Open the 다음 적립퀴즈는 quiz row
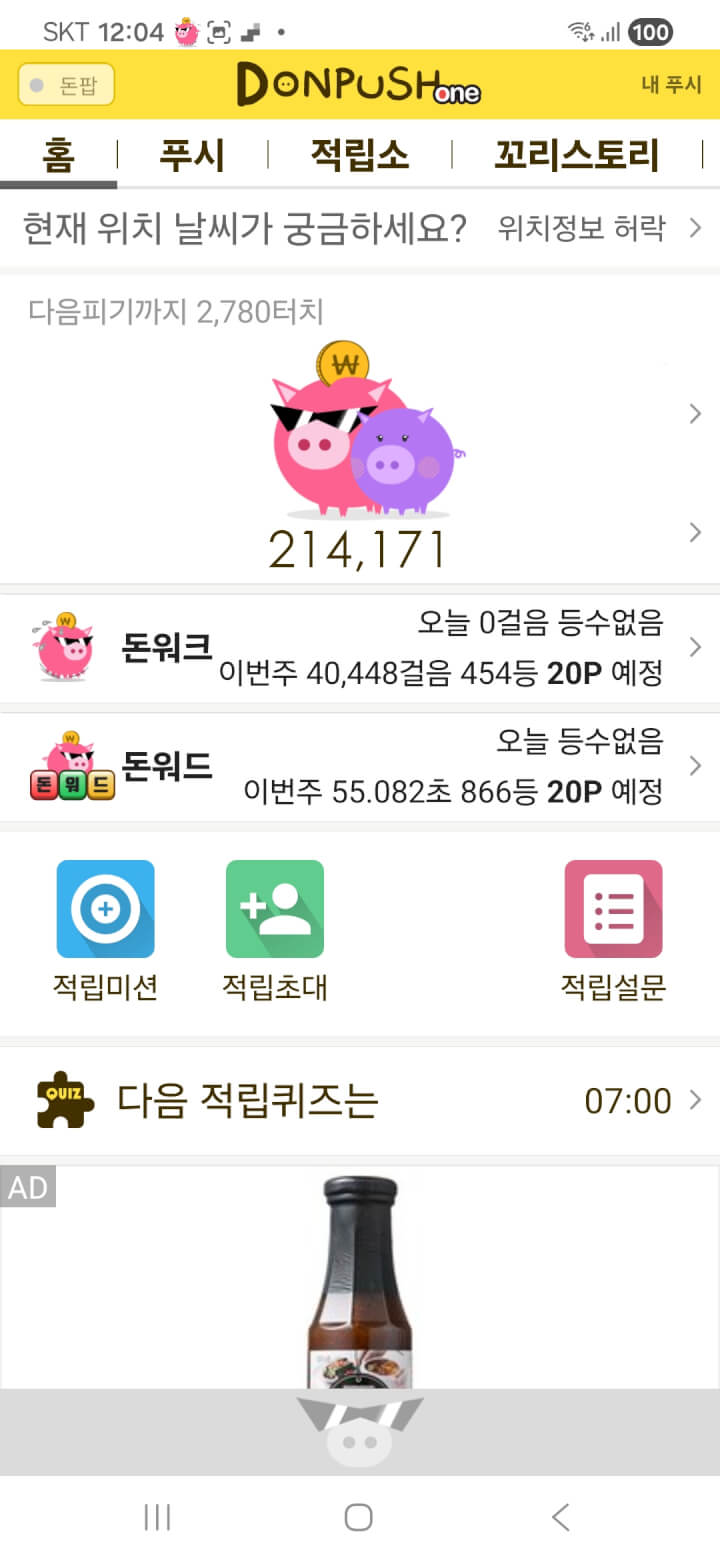This screenshot has width=720, height=1560. point(360,1101)
